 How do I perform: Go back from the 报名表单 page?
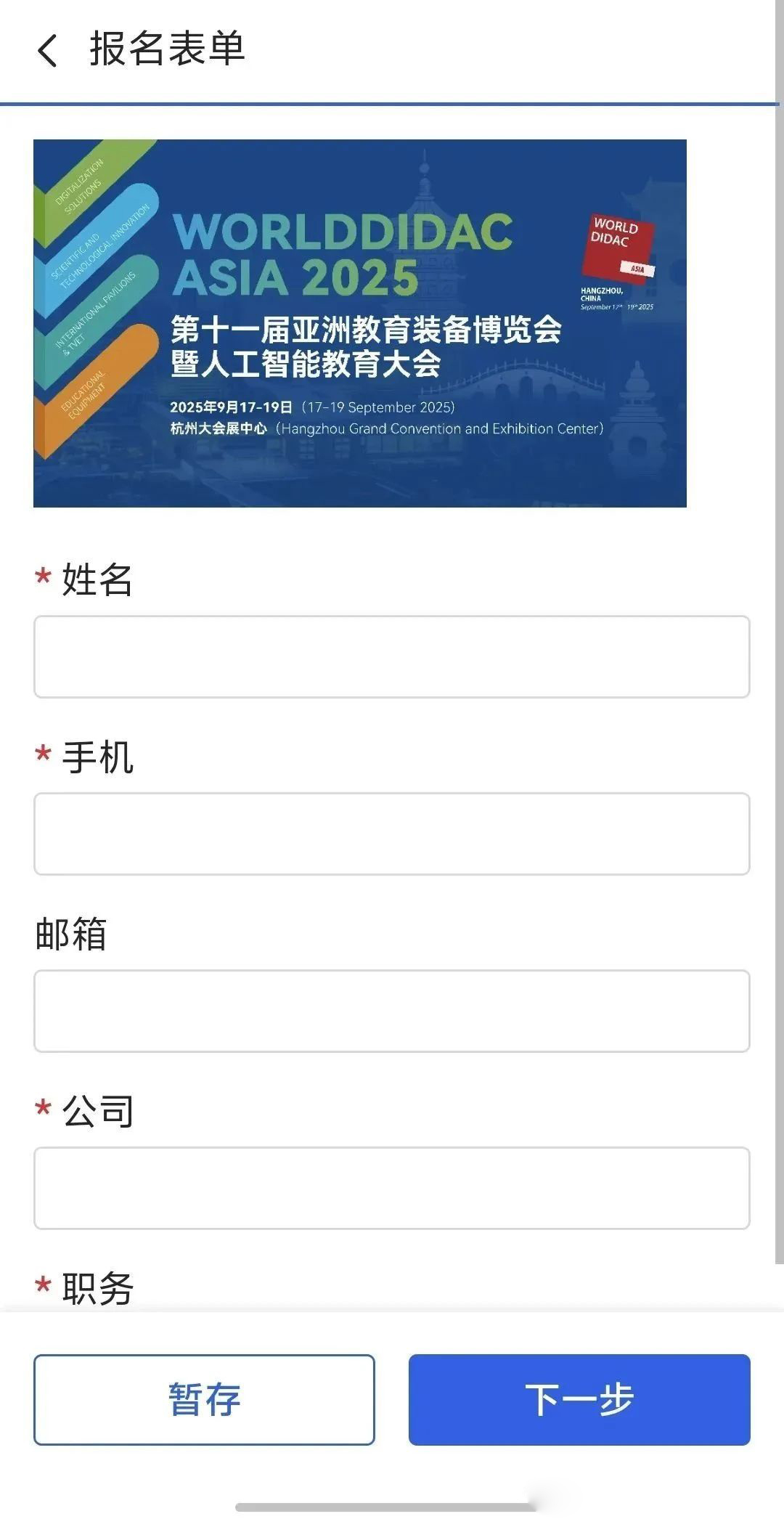coord(48,51)
